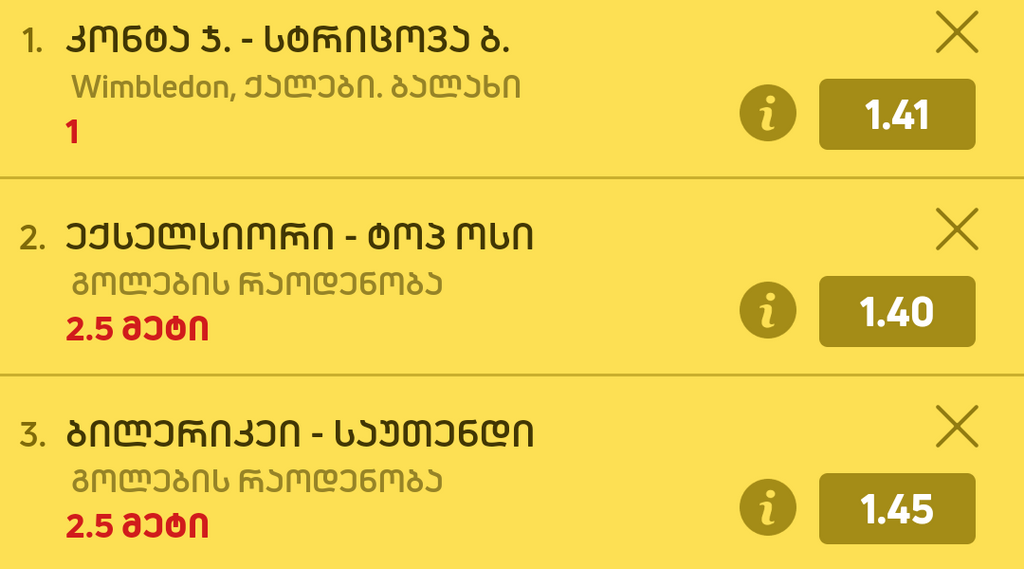Viewport: 1024px width, 569px height.
Task: Remove the Wimbledon tennis bet from the slip
Action: (x=957, y=35)
